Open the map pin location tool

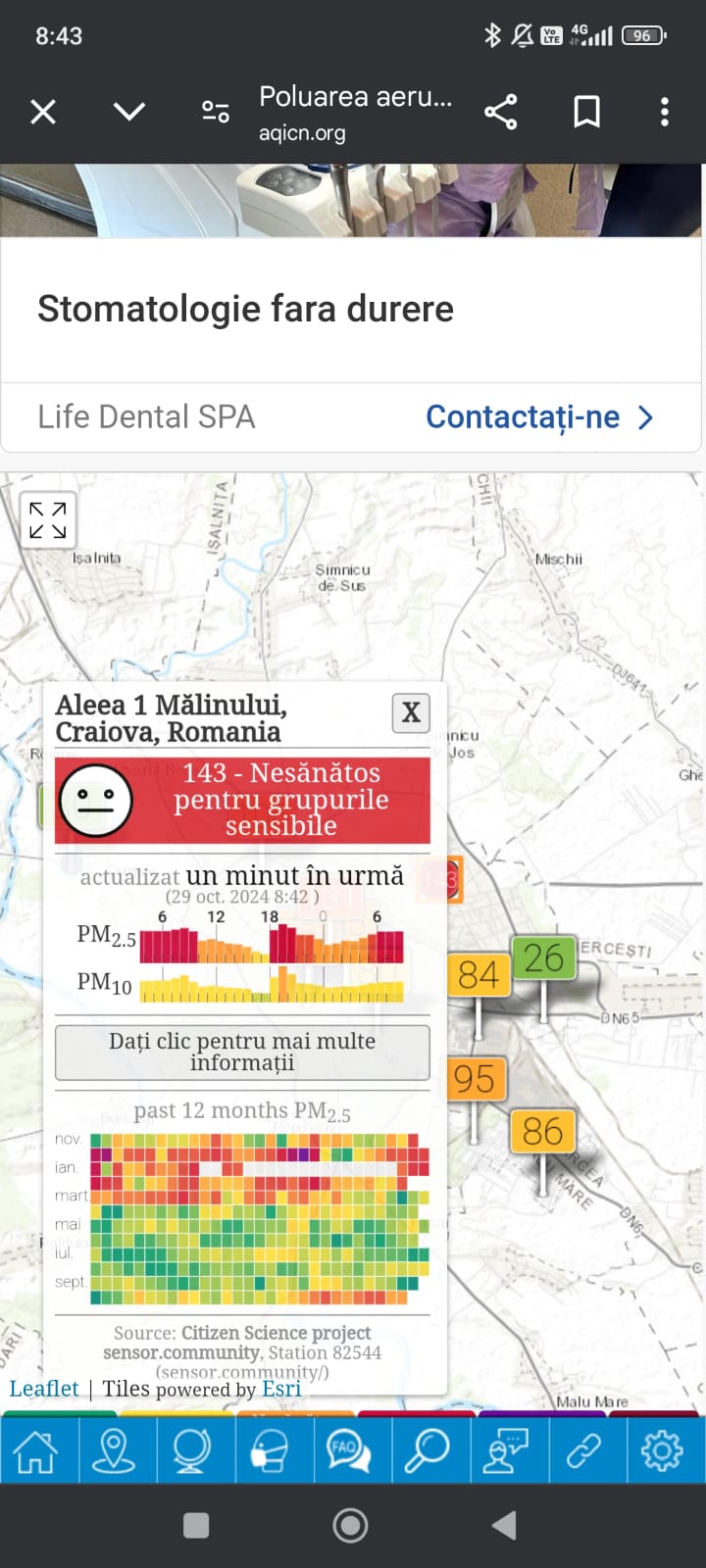[x=114, y=1450]
